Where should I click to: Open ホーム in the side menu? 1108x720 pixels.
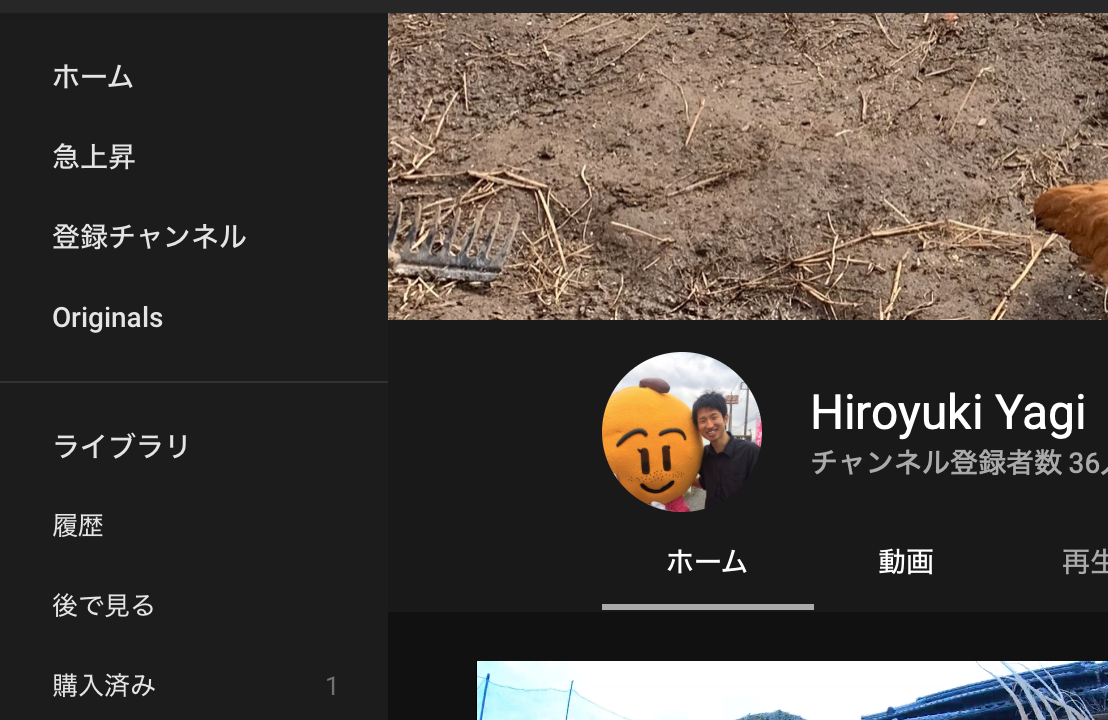point(93,77)
